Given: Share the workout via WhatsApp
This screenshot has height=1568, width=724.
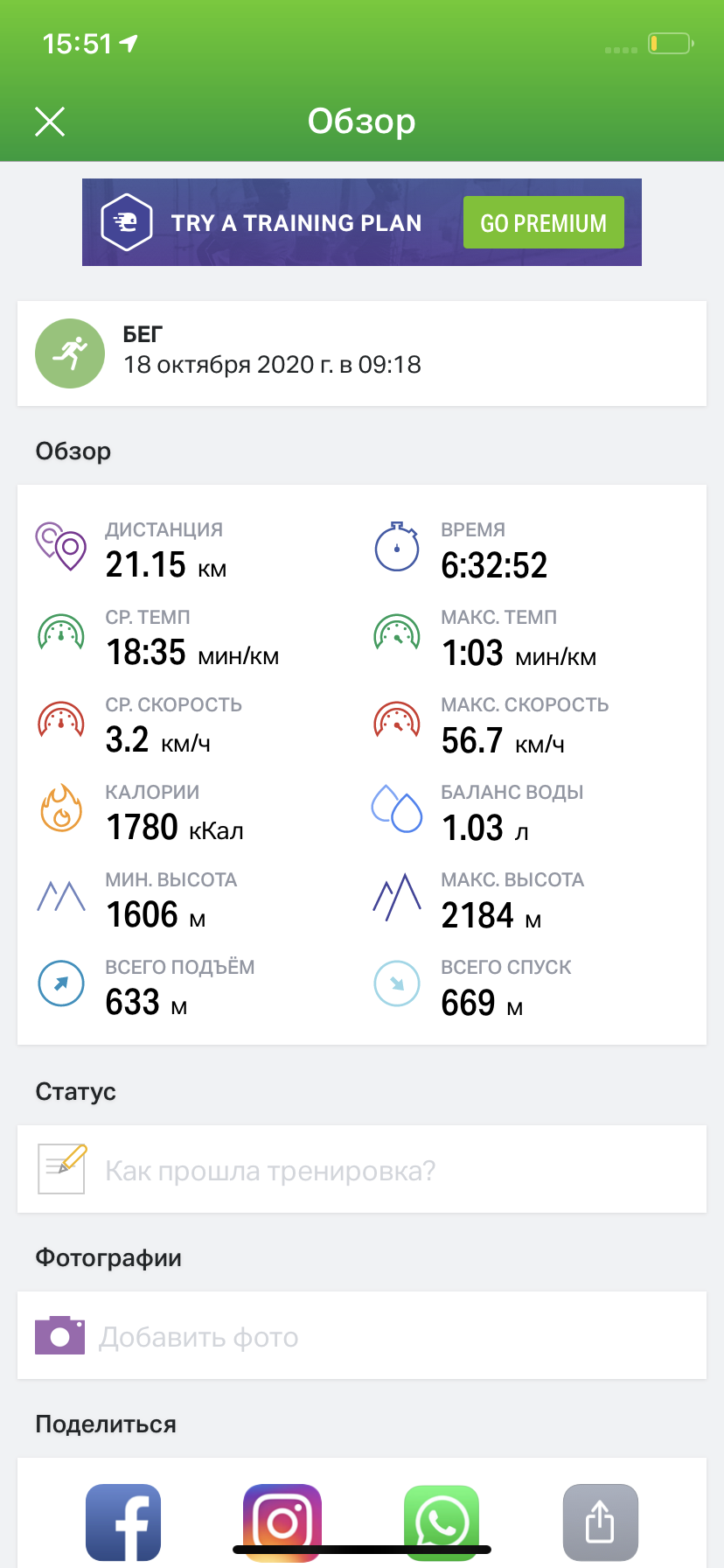Looking at the screenshot, I should pyautogui.click(x=442, y=1521).
